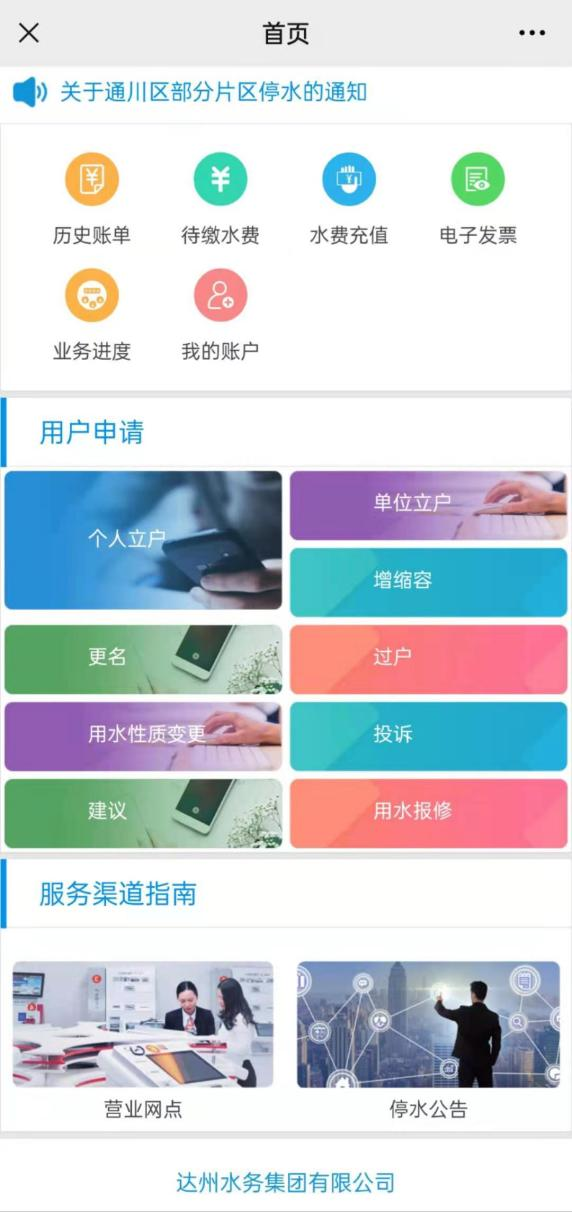Open the three-dot overflow menu
Screen dimensions: 572x1212
[532, 33]
